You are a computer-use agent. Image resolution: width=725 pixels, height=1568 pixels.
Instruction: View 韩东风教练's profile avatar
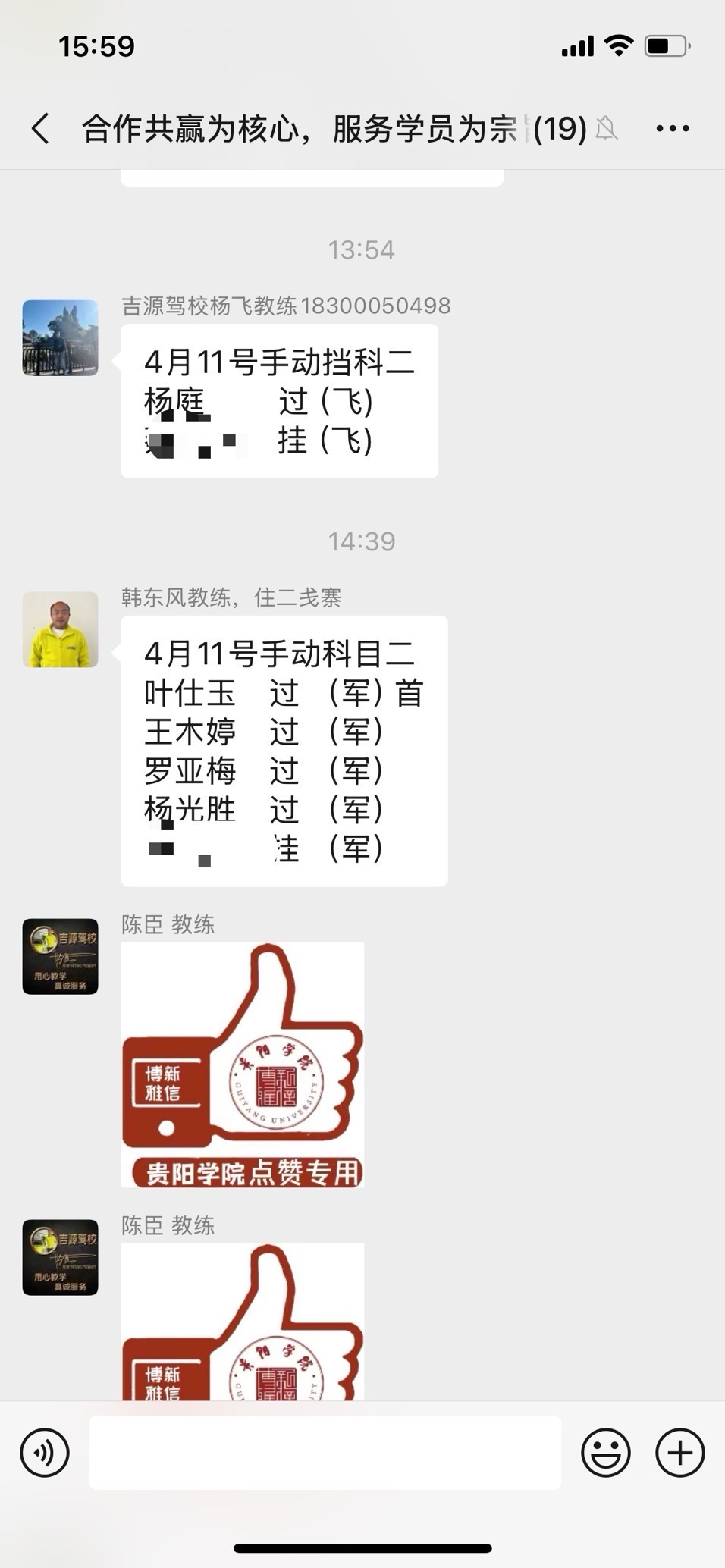(61, 630)
